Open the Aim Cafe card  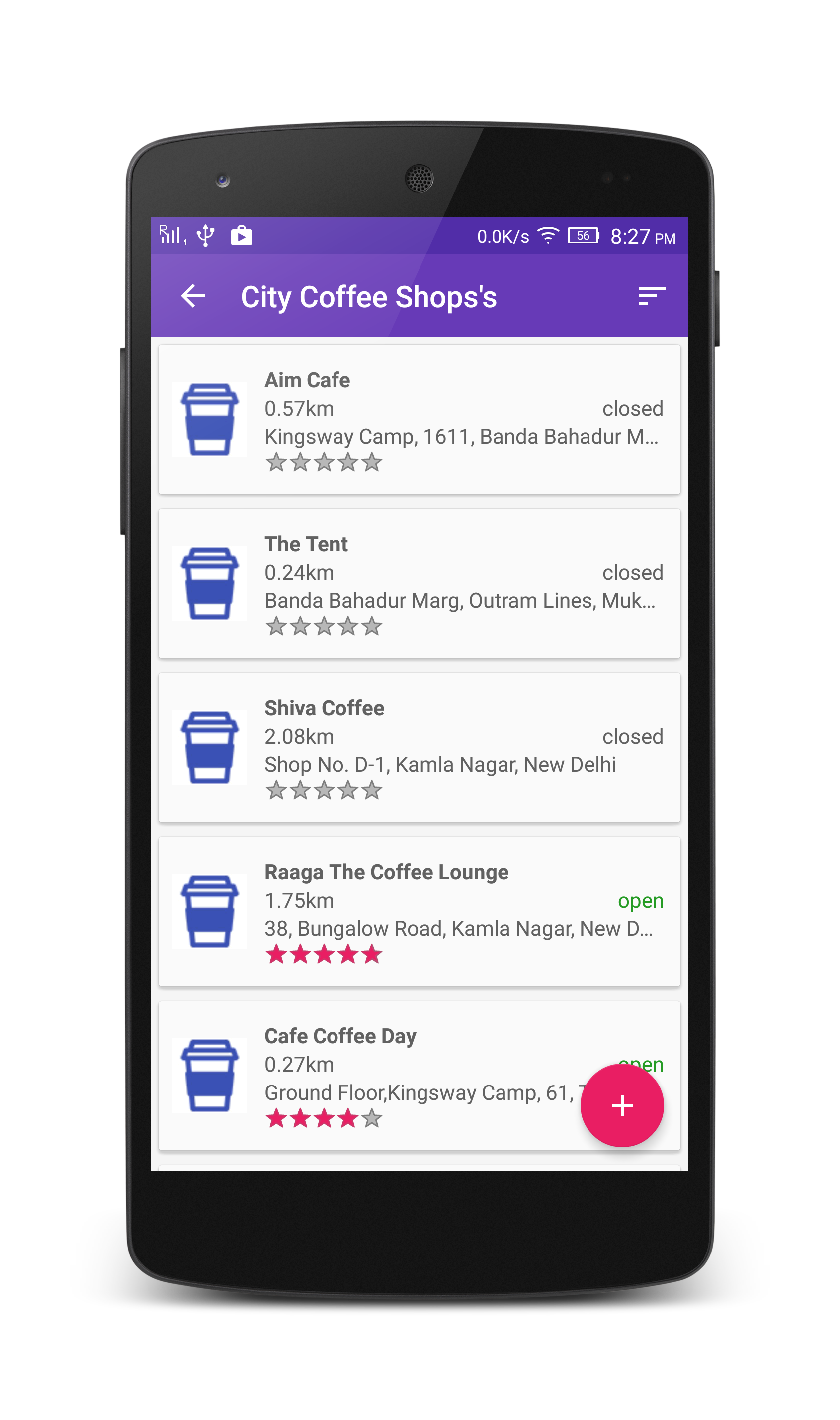(x=419, y=419)
